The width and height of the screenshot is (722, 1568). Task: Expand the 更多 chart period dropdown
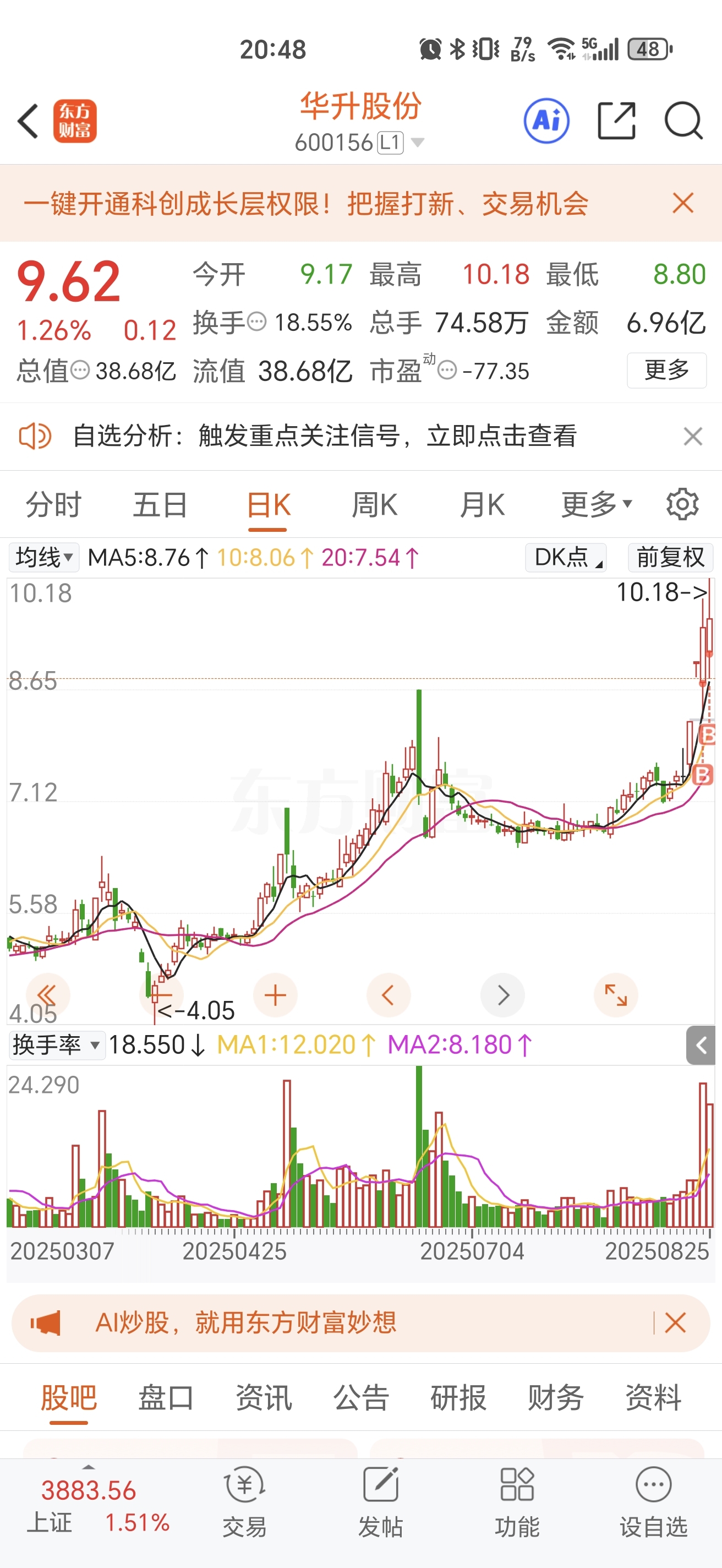[x=597, y=505]
